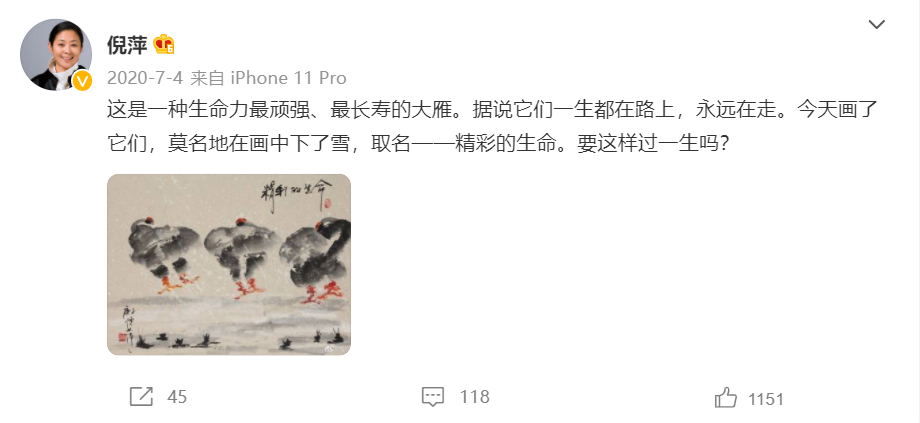Screen dimensions: 920x423
Task: Open the username link 倪萍
Action: 126,44
